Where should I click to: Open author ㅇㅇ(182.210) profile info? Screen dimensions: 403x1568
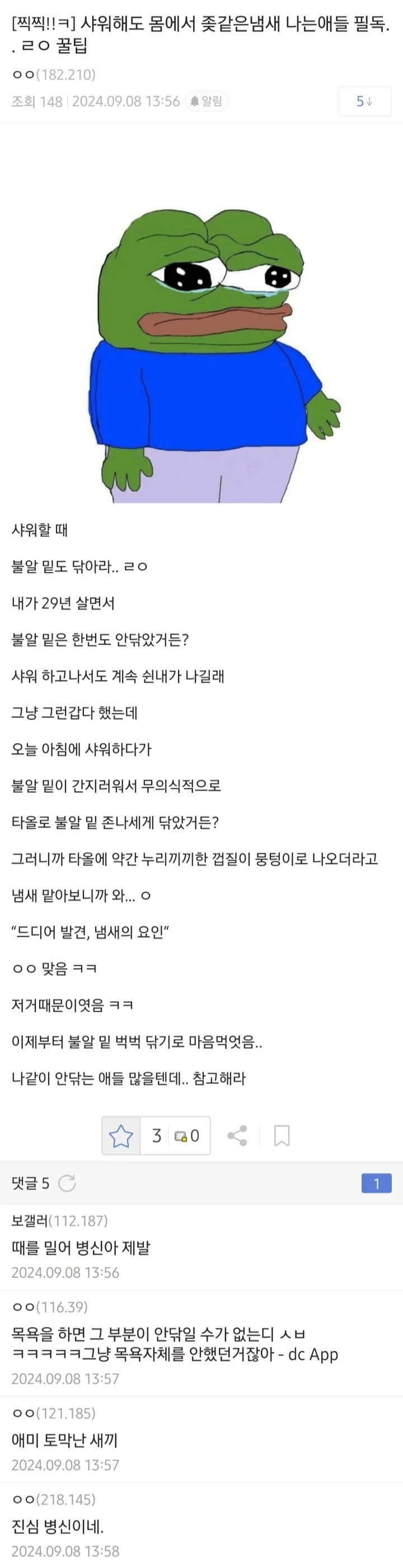pos(54,74)
